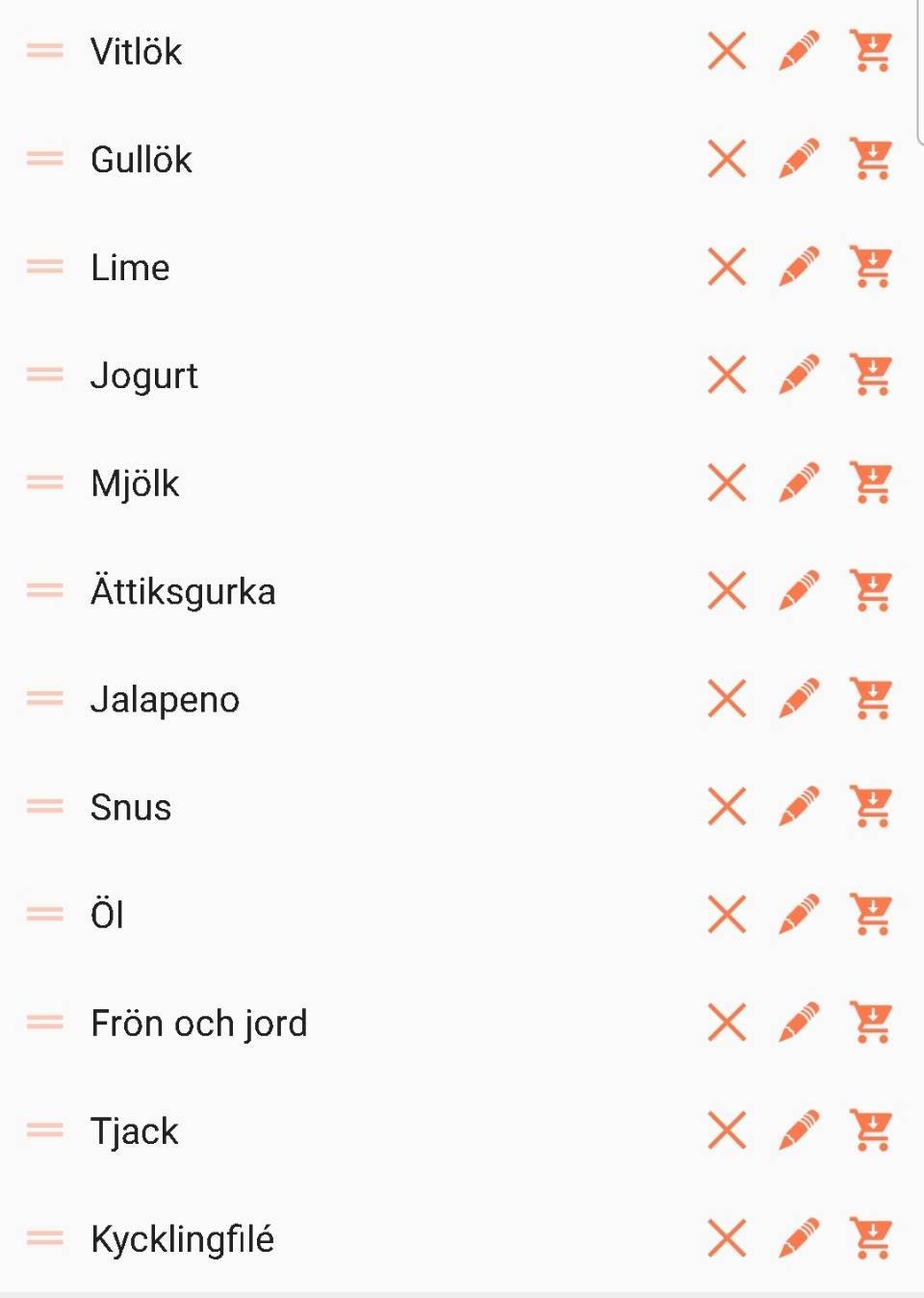Edit the Lime item

(799, 267)
